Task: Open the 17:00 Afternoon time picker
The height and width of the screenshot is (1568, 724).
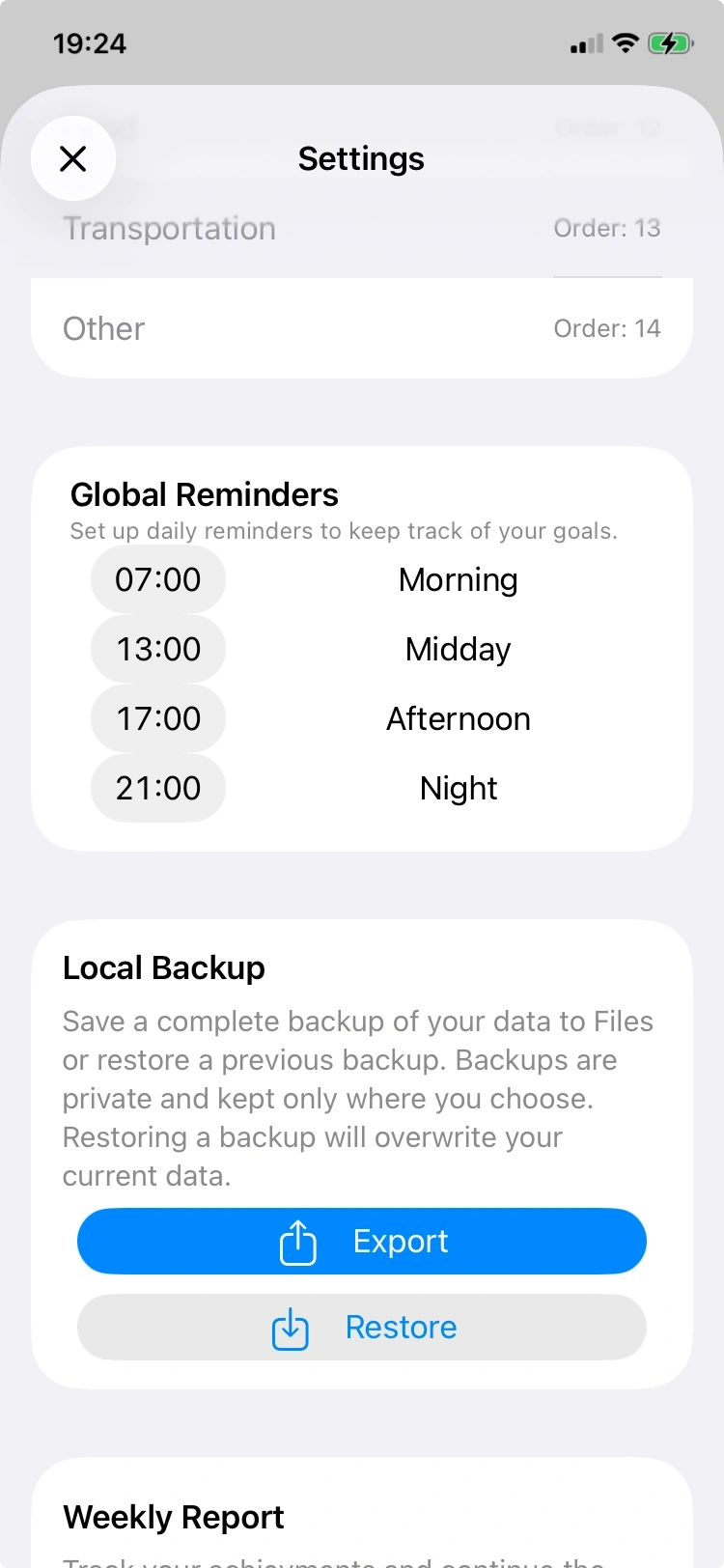Action: tap(157, 718)
